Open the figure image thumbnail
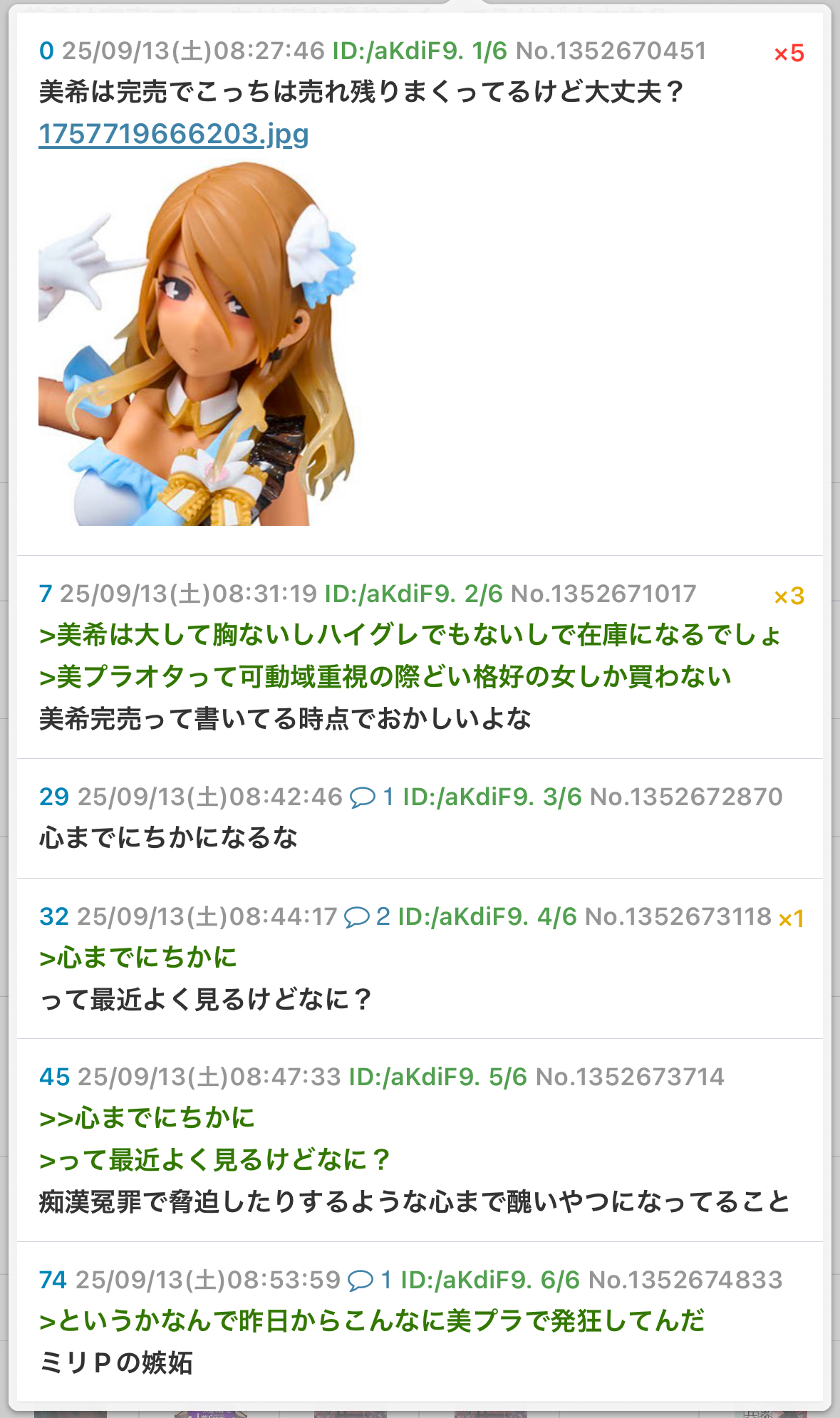 coord(197,344)
